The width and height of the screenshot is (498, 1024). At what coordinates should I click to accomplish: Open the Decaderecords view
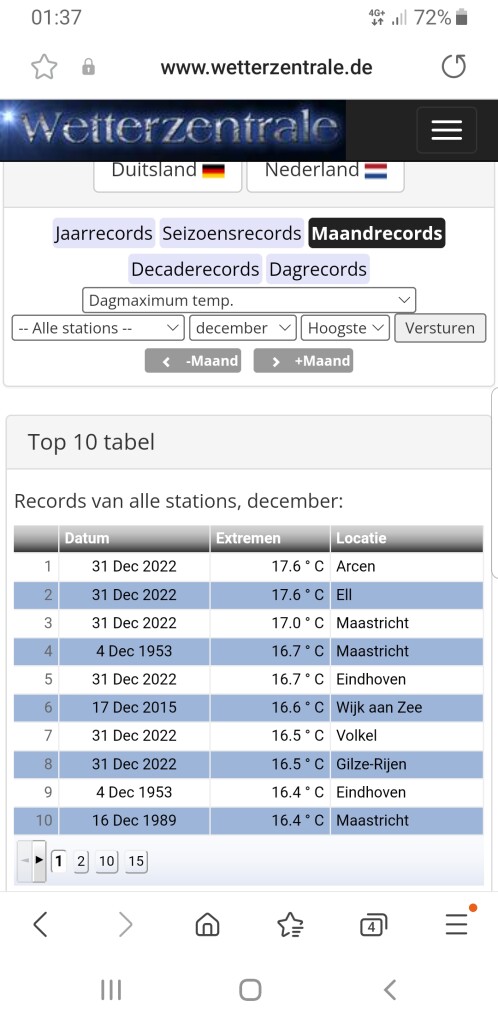point(195,269)
